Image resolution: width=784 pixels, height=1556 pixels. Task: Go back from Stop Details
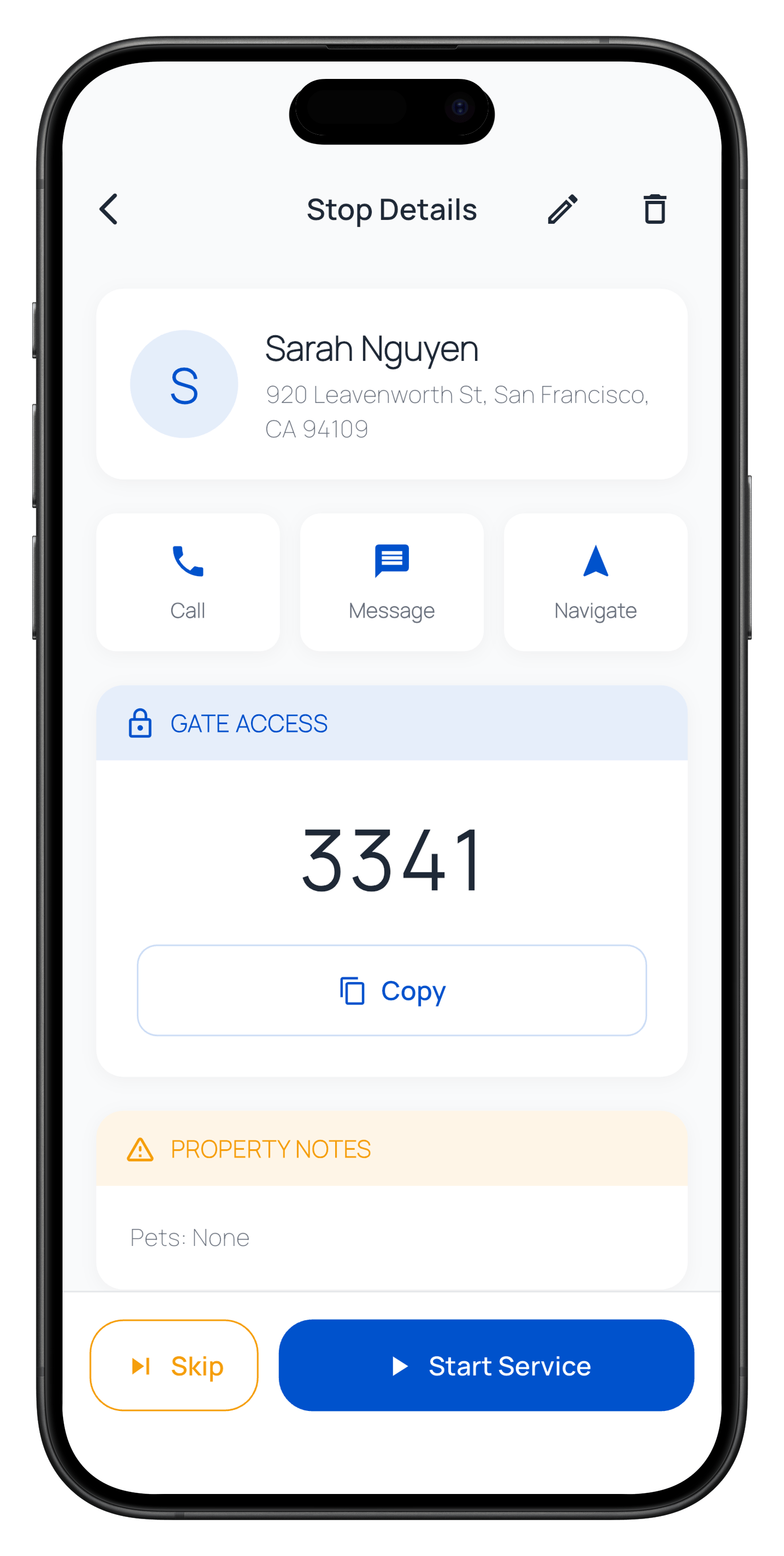(109, 210)
